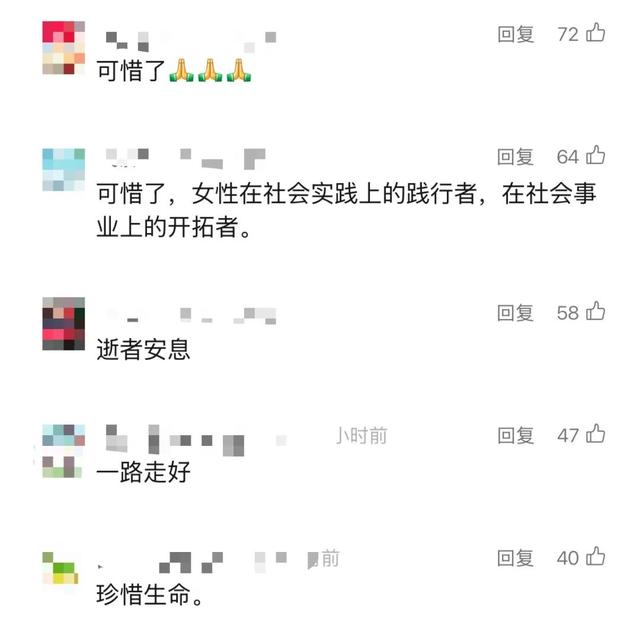Screen dimensions: 640x638
Task: Reply to the "珍惜生命。" comment
Action: [516, 558]
